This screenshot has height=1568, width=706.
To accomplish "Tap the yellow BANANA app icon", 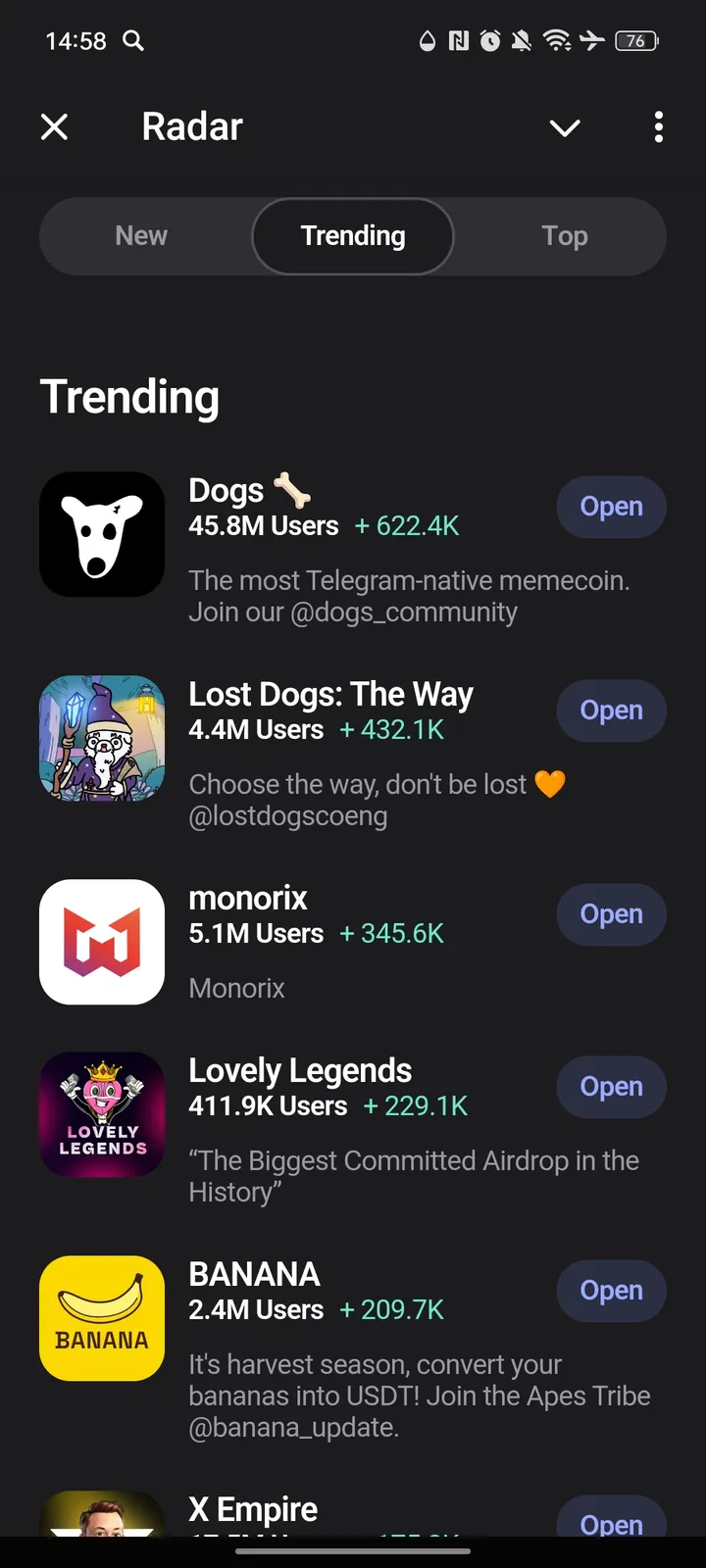I will [102, 1318].
